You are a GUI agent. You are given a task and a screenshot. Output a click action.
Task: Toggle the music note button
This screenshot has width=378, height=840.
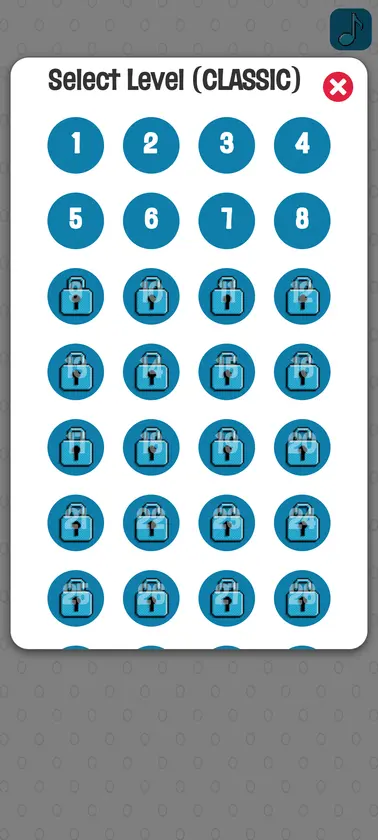tap(351, 29)
